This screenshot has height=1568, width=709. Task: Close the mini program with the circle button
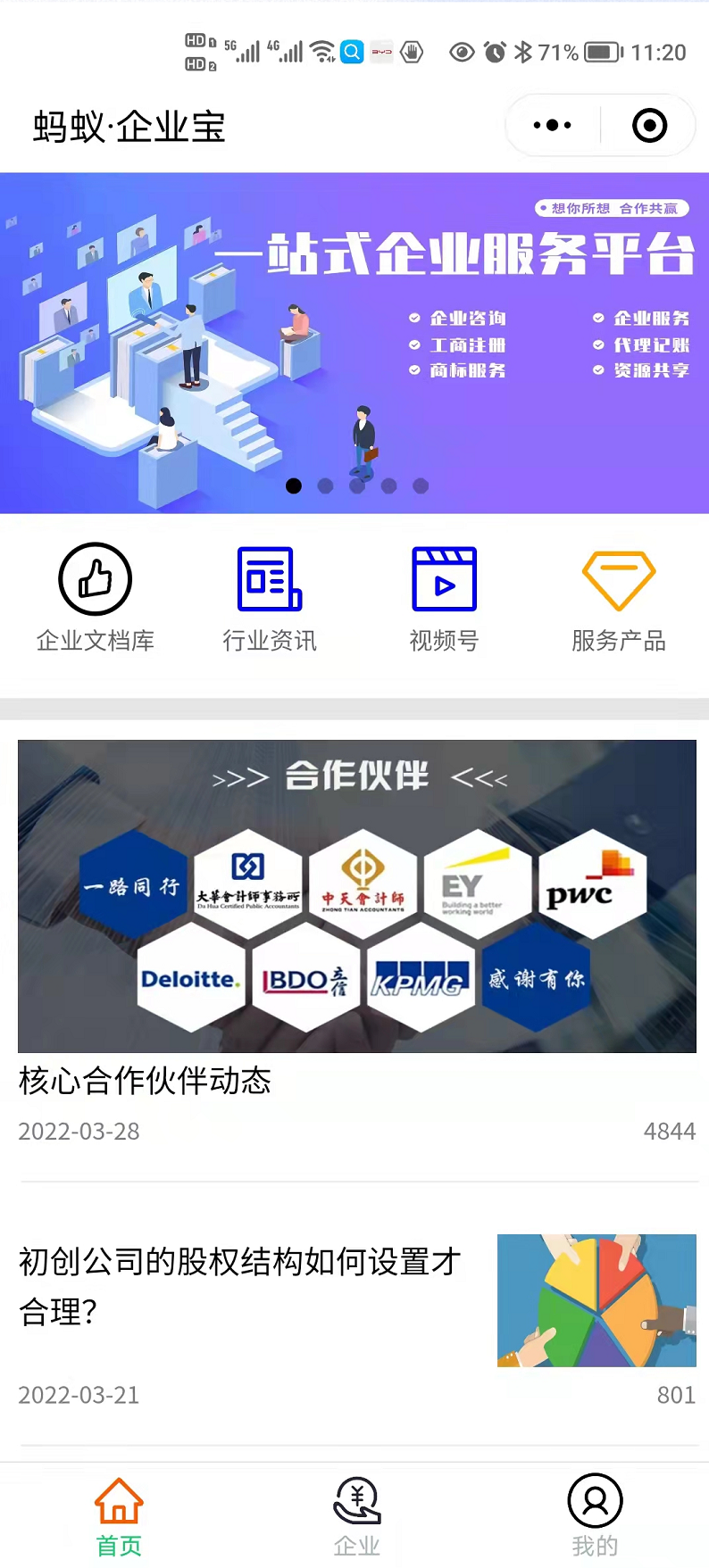pyautogui.click(x=649, y=126)
